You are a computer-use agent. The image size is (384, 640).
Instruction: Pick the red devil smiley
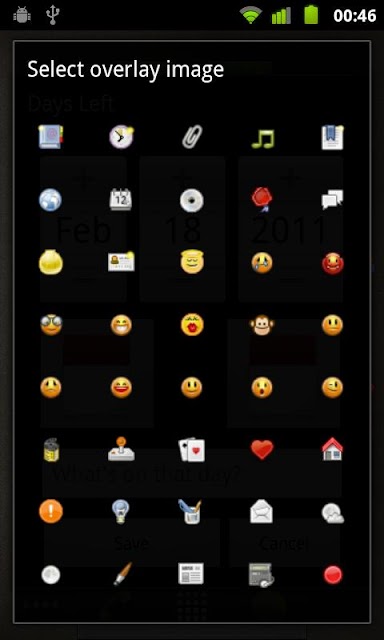point(333,263)
